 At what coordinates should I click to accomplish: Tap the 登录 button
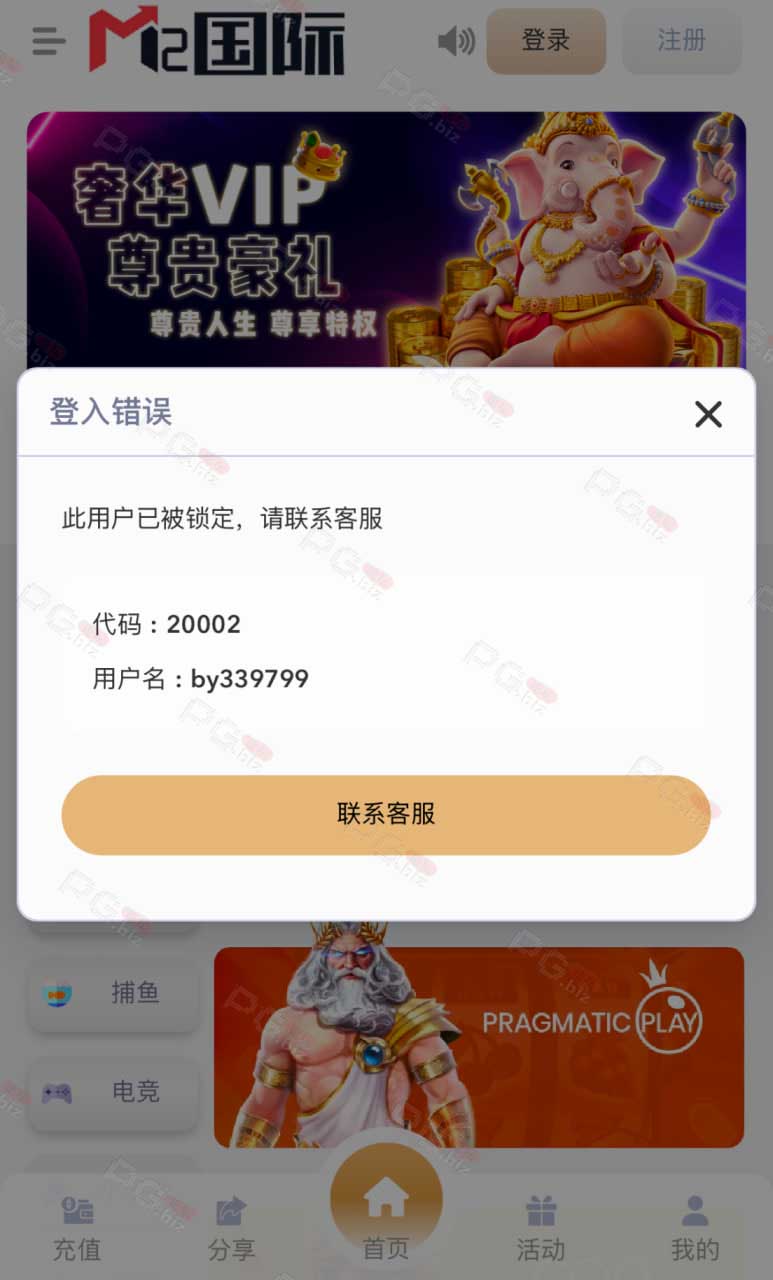pos(546,41)
